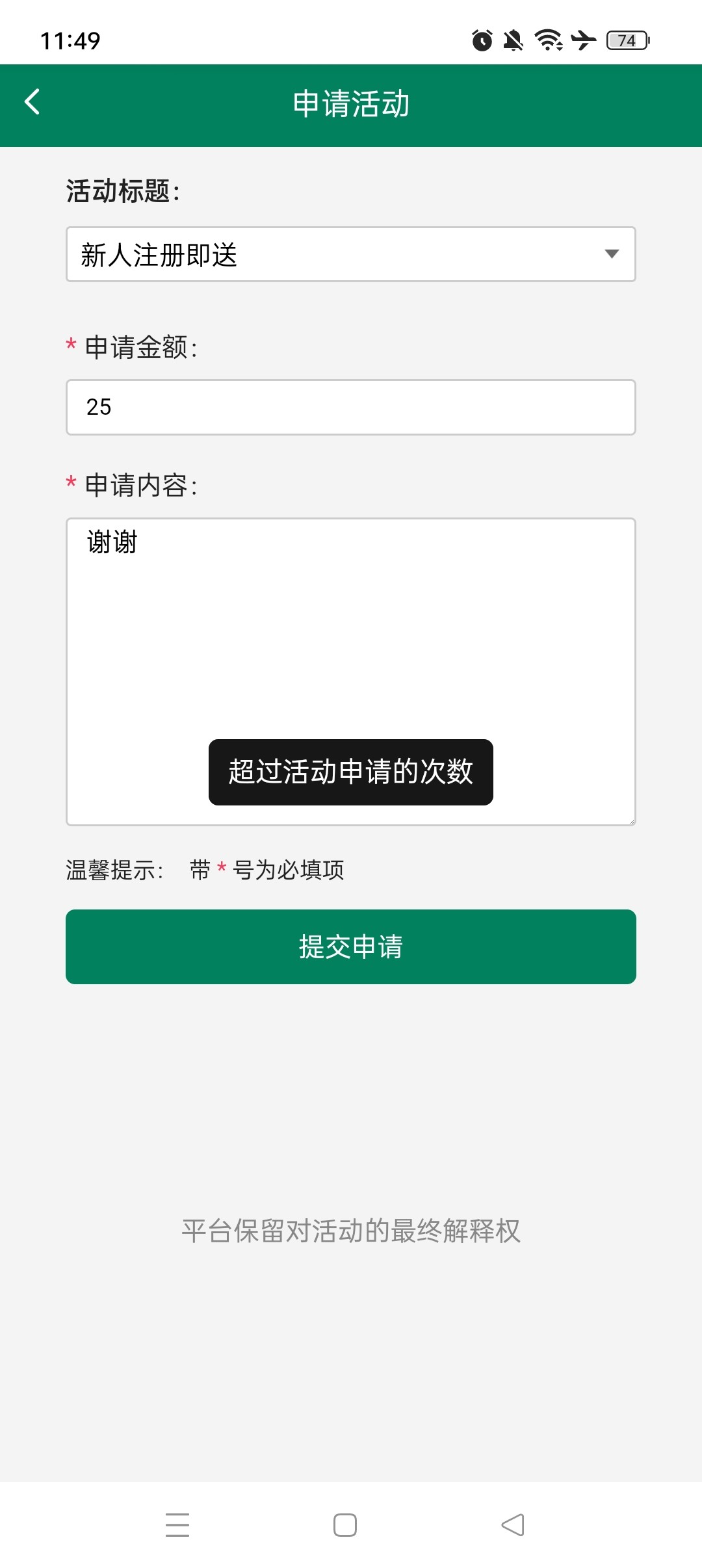Open the 活动标题 activity title dropdown
The image size is (702, 1568).
tap(350, 254)
